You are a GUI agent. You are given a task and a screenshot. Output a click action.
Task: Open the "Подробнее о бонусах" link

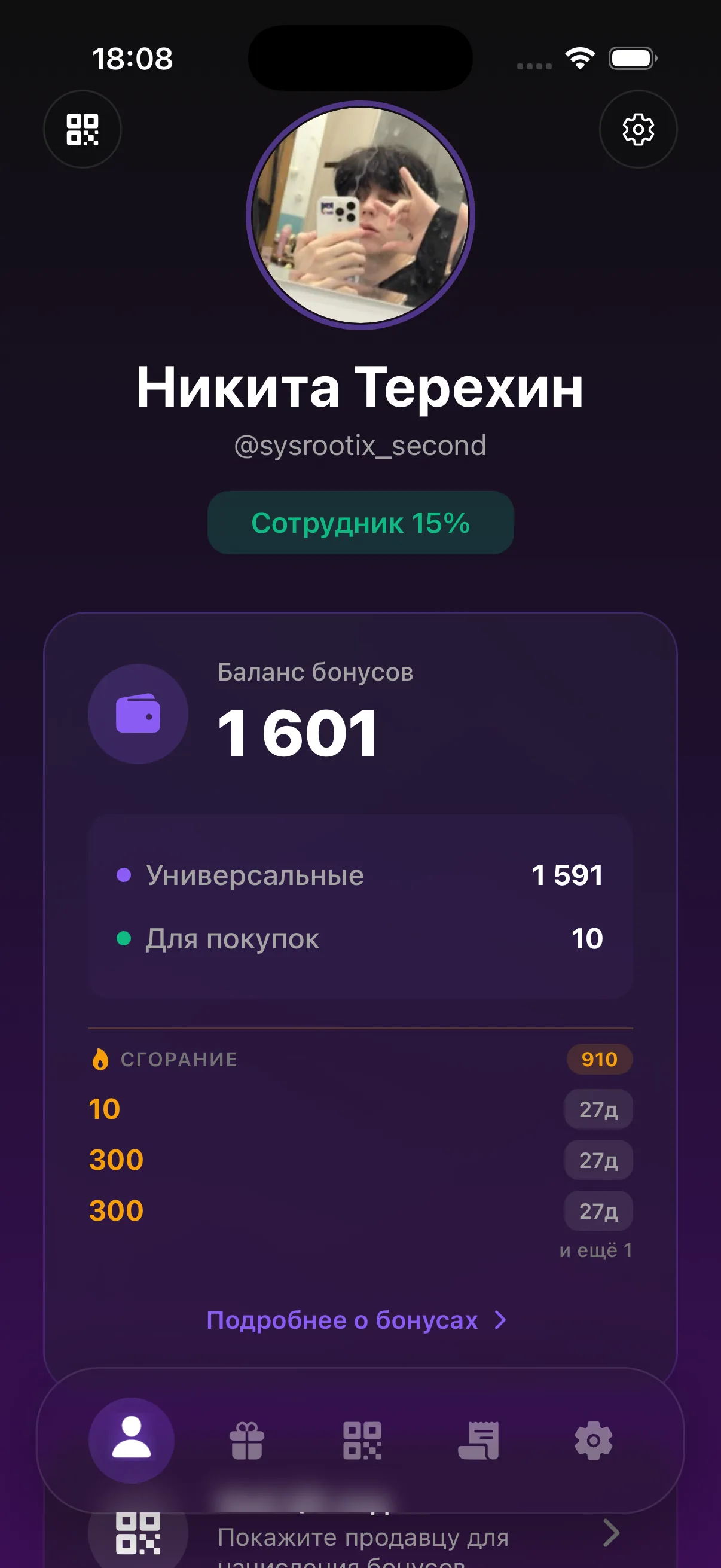(x=356, y=1320)
